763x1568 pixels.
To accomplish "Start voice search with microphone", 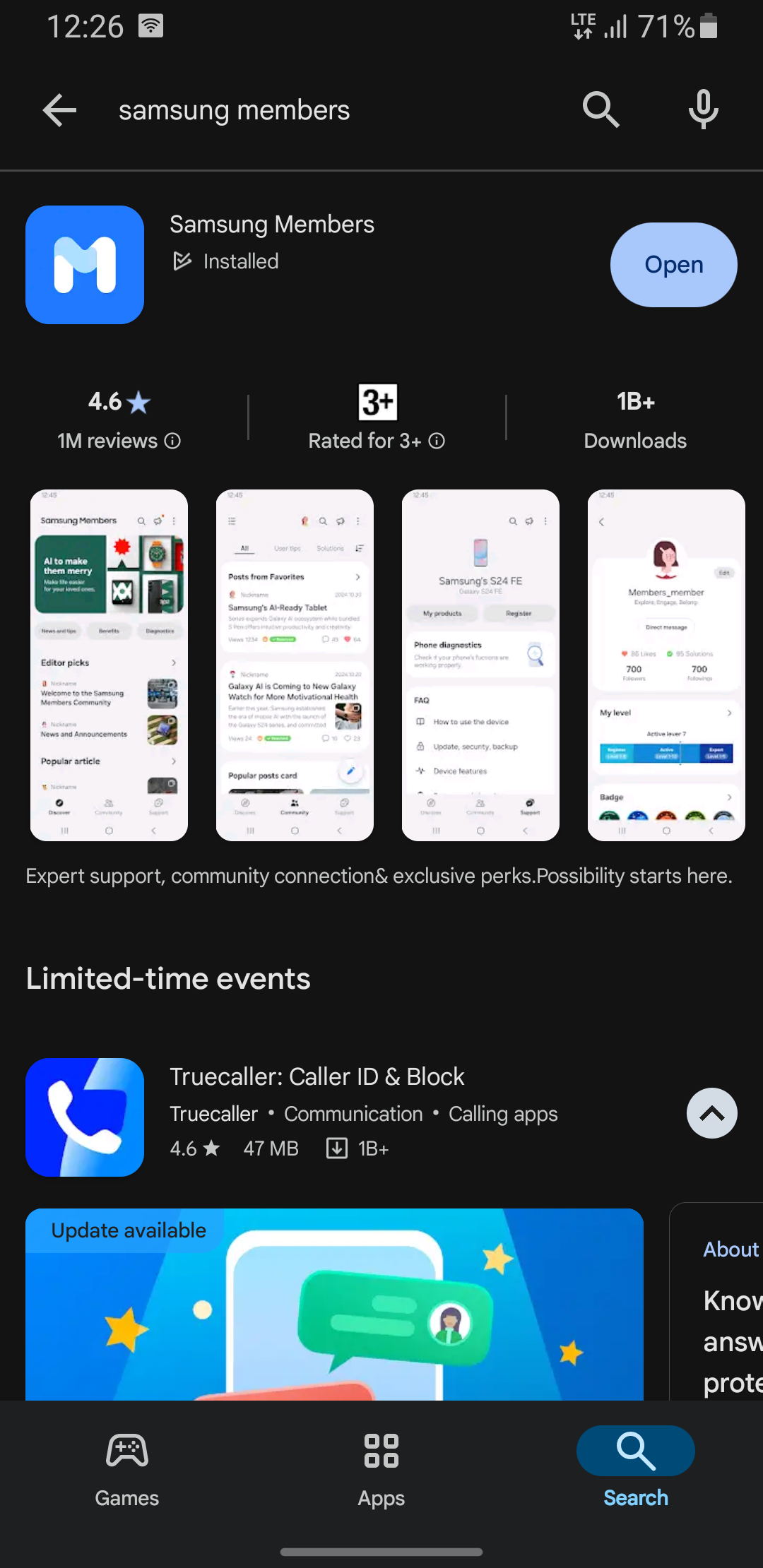I will [703, 110].
